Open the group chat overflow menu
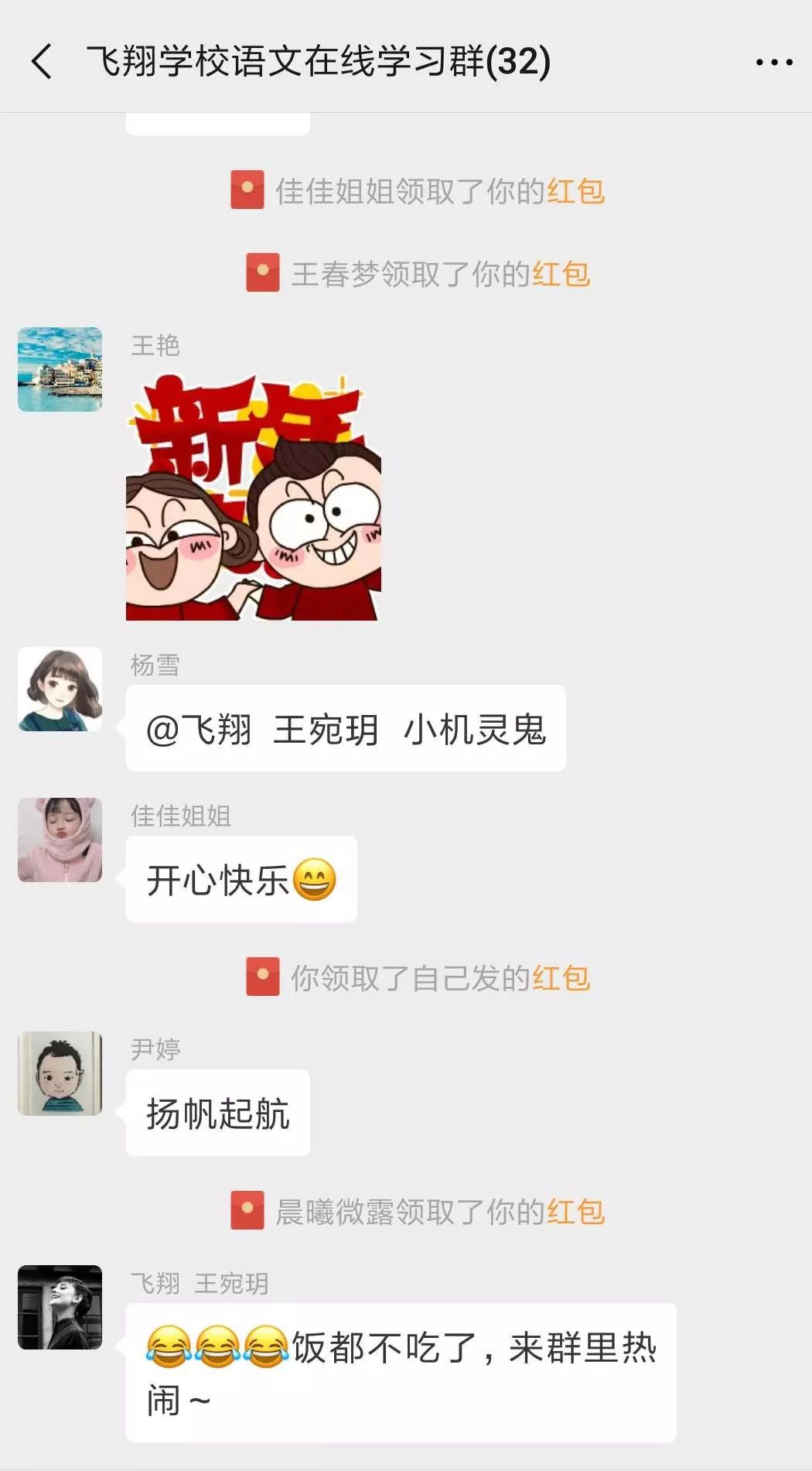The image size is (812, 1471). tap(773, 62)
